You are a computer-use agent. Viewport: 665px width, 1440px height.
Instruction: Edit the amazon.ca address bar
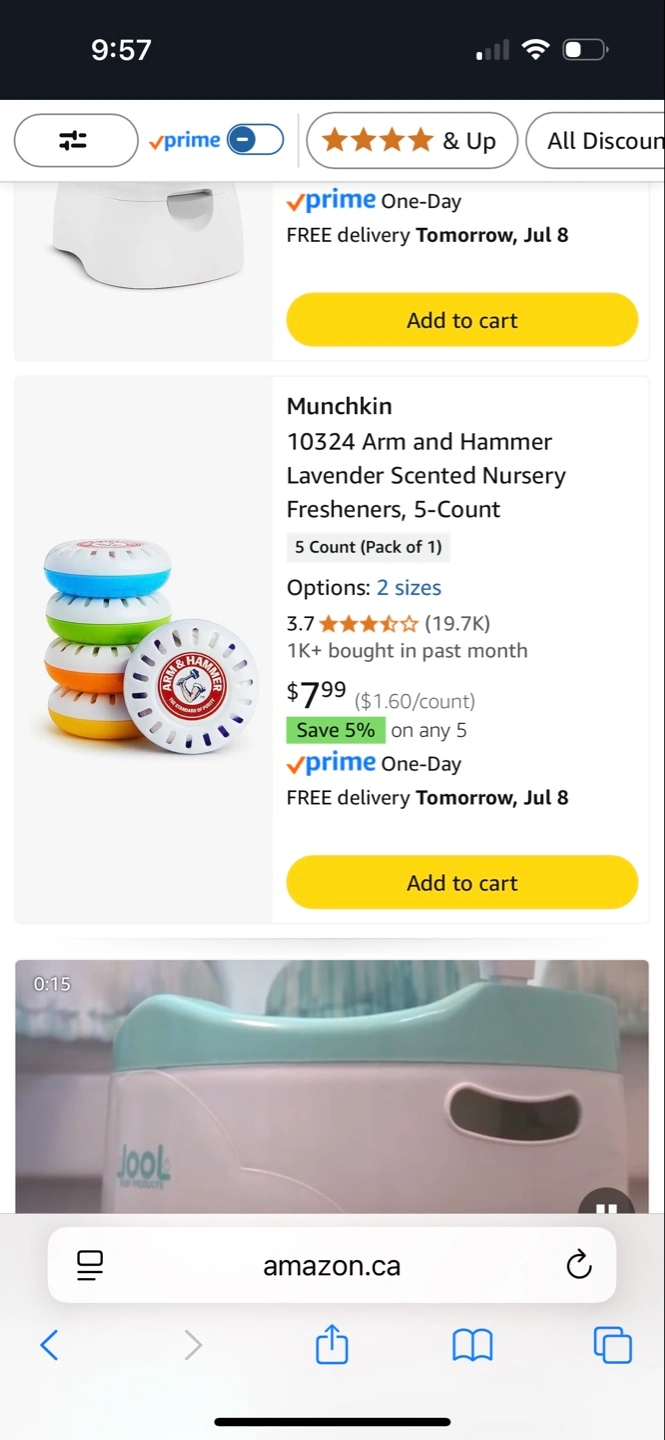click(332, 1266)
